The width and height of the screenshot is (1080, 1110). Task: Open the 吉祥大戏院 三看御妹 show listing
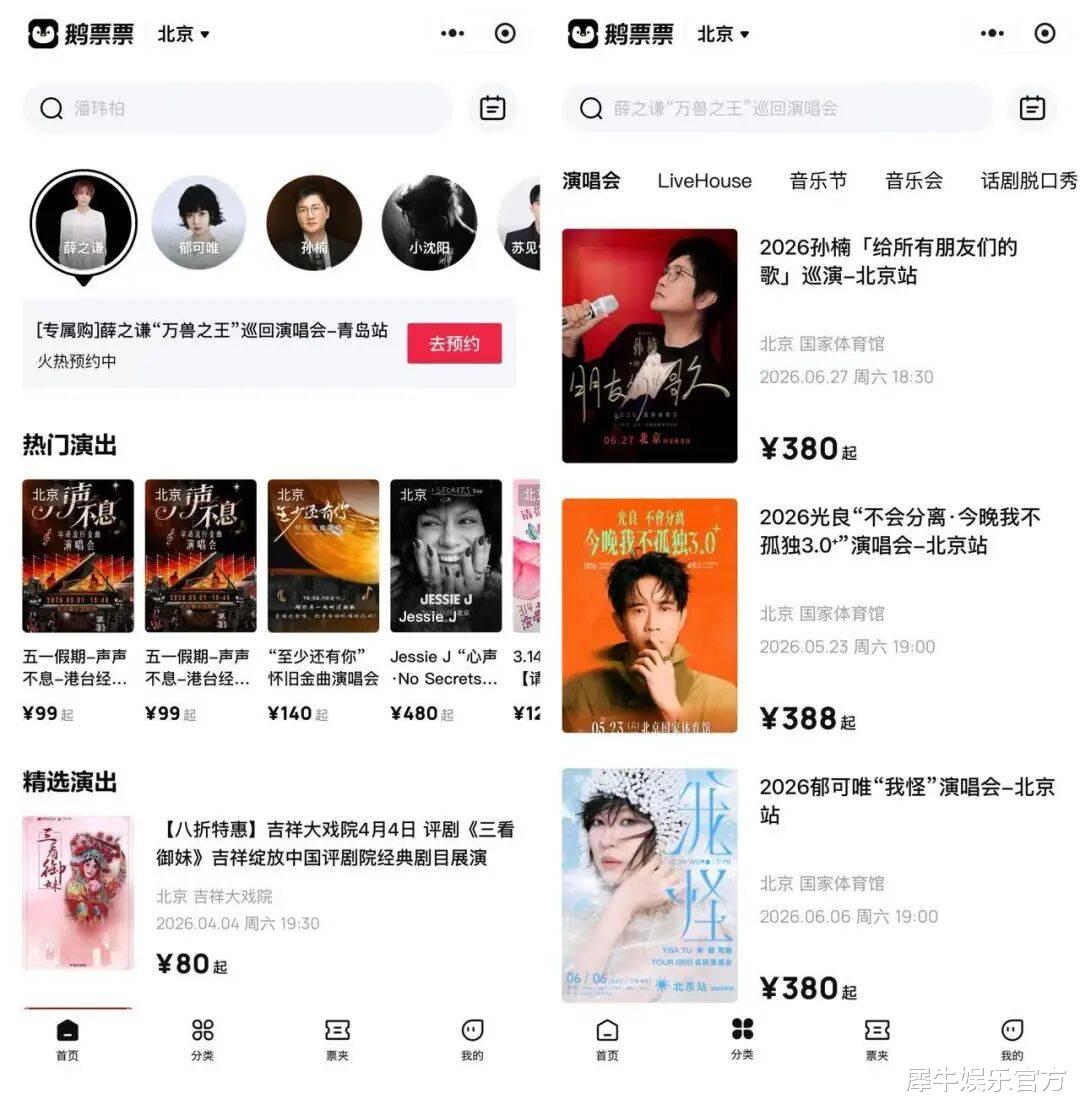[x=269, y=896]
